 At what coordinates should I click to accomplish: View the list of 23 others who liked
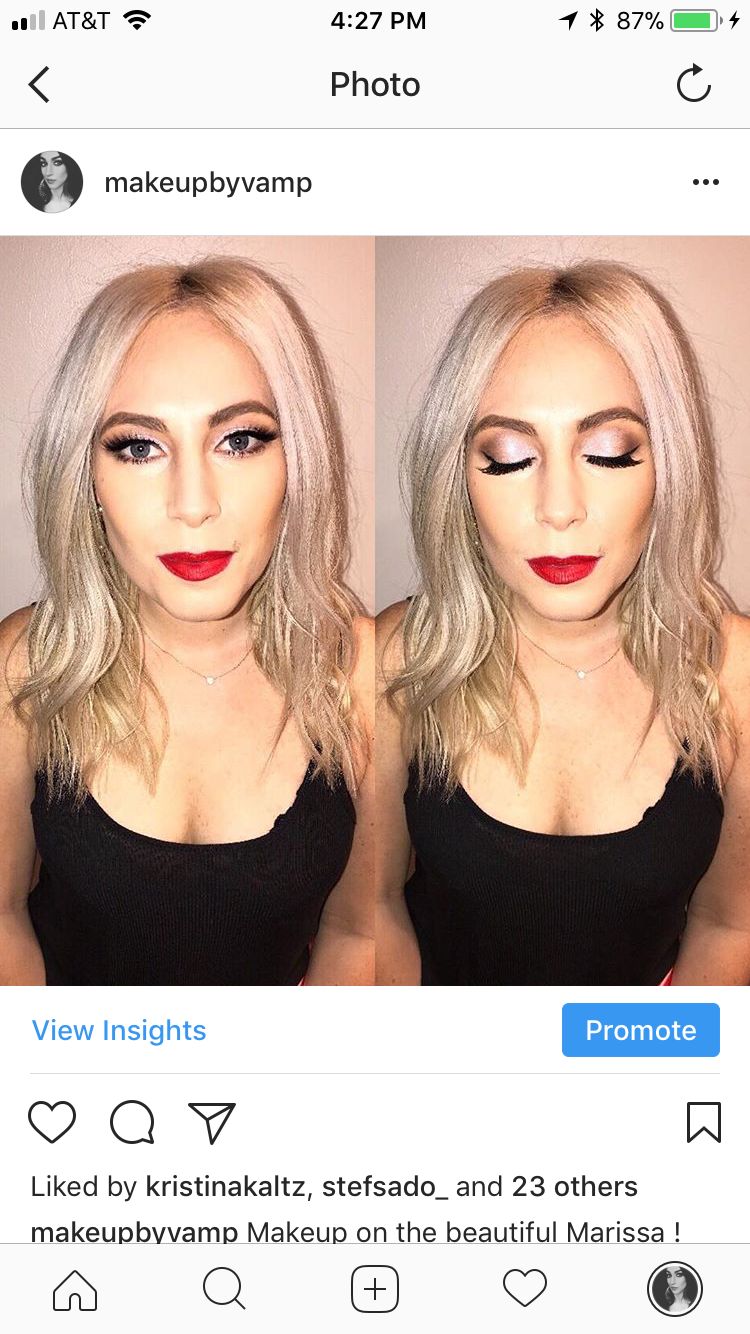[x=574, y=1187]
